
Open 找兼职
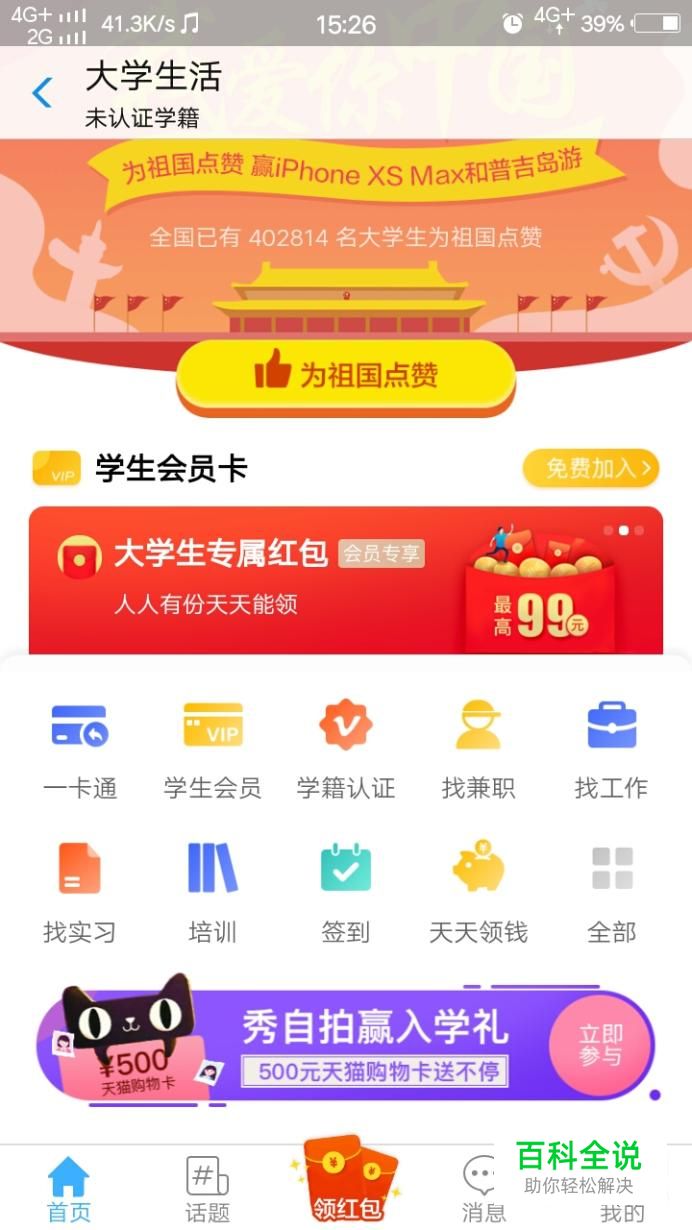click(x=478, y=748)
